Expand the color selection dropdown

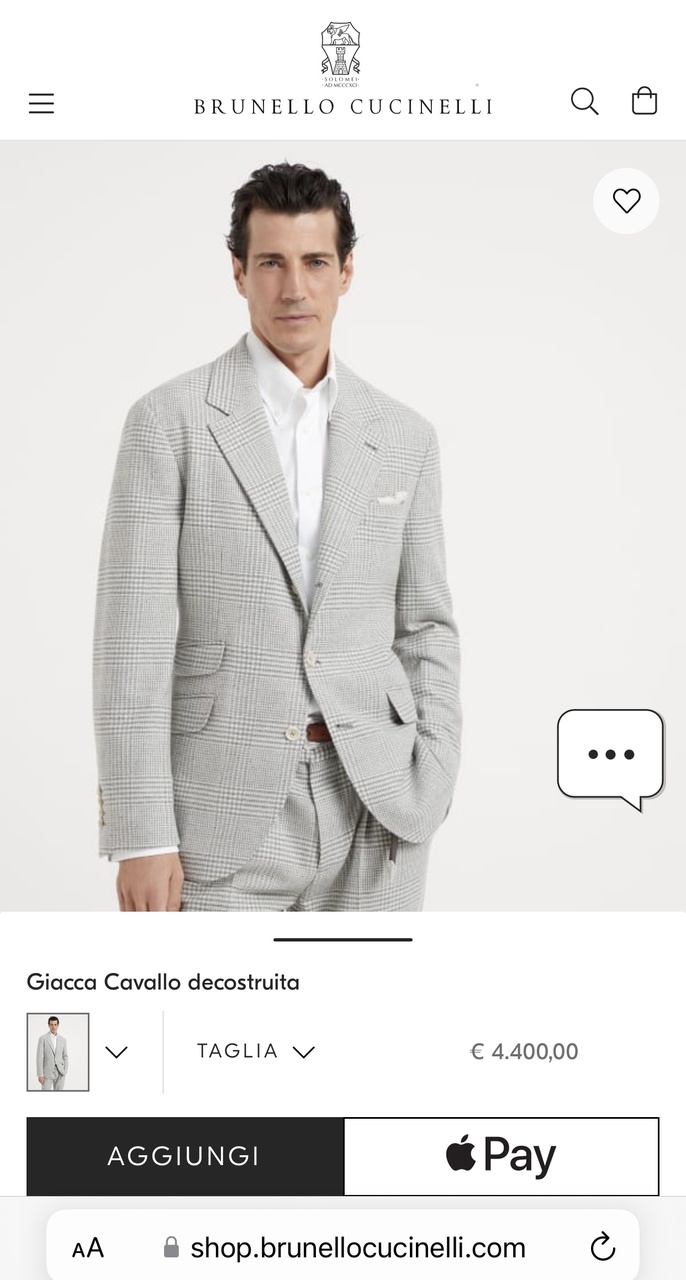point(116,1051)
